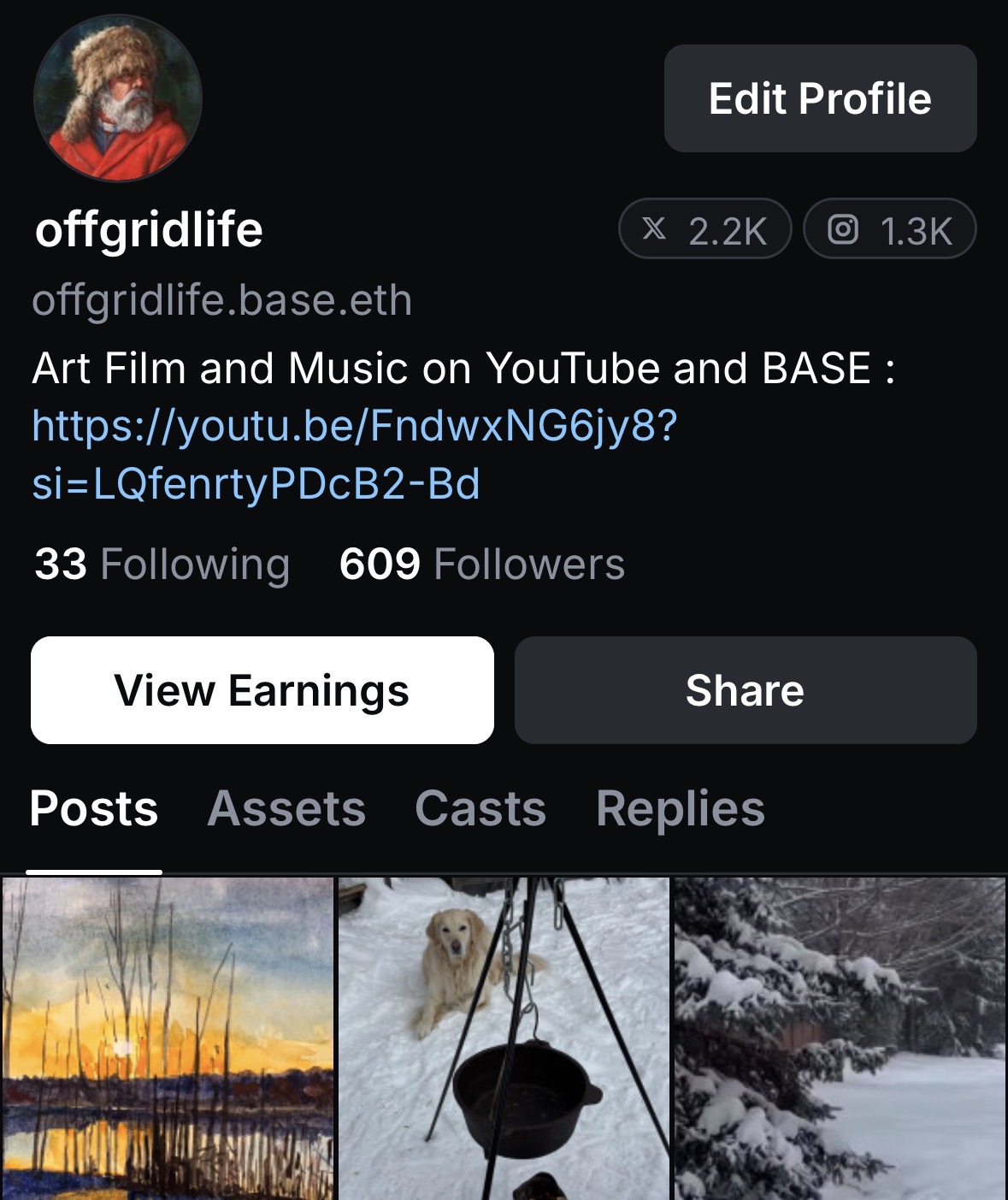Open the snowy evergreen trees post
This screenshot has height=1200, width=1008.
pos(840,1038)
